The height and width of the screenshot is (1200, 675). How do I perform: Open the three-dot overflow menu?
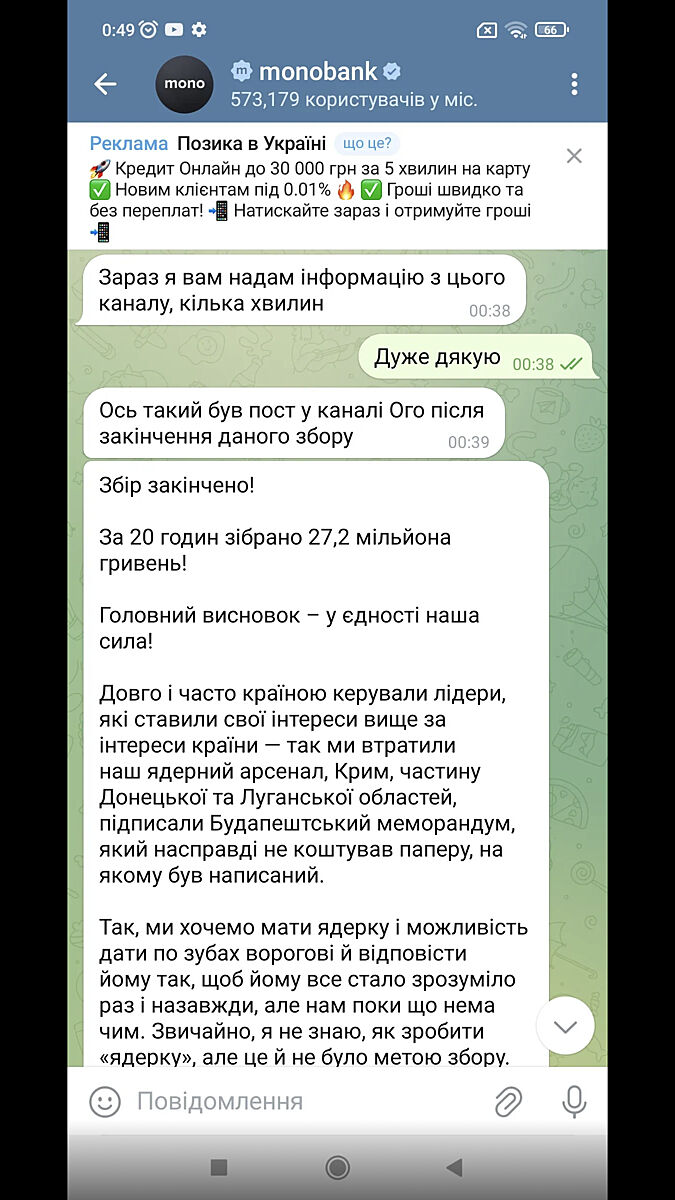point(574,84)
